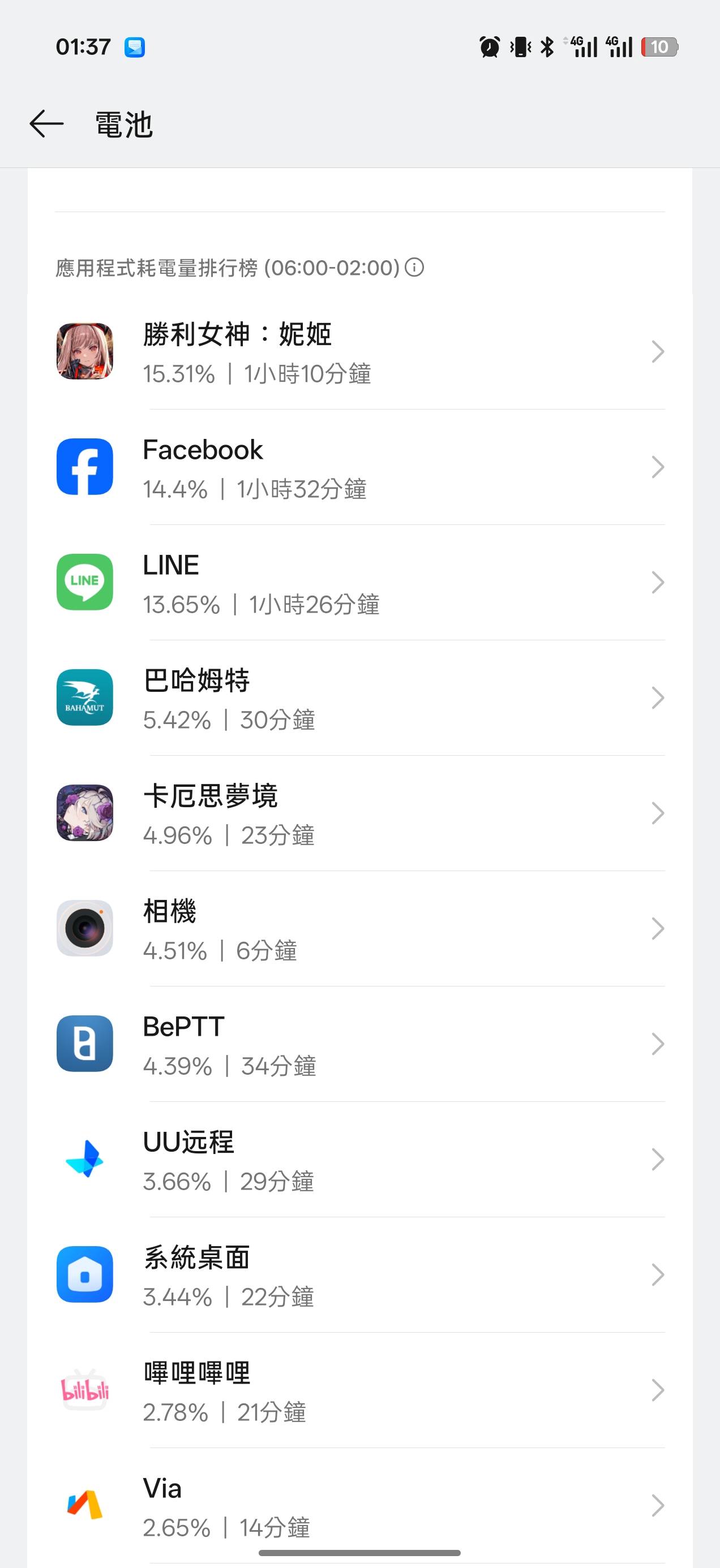
Task: Select the 卡厄思夢境 game icon
Action: coord(85,813)
